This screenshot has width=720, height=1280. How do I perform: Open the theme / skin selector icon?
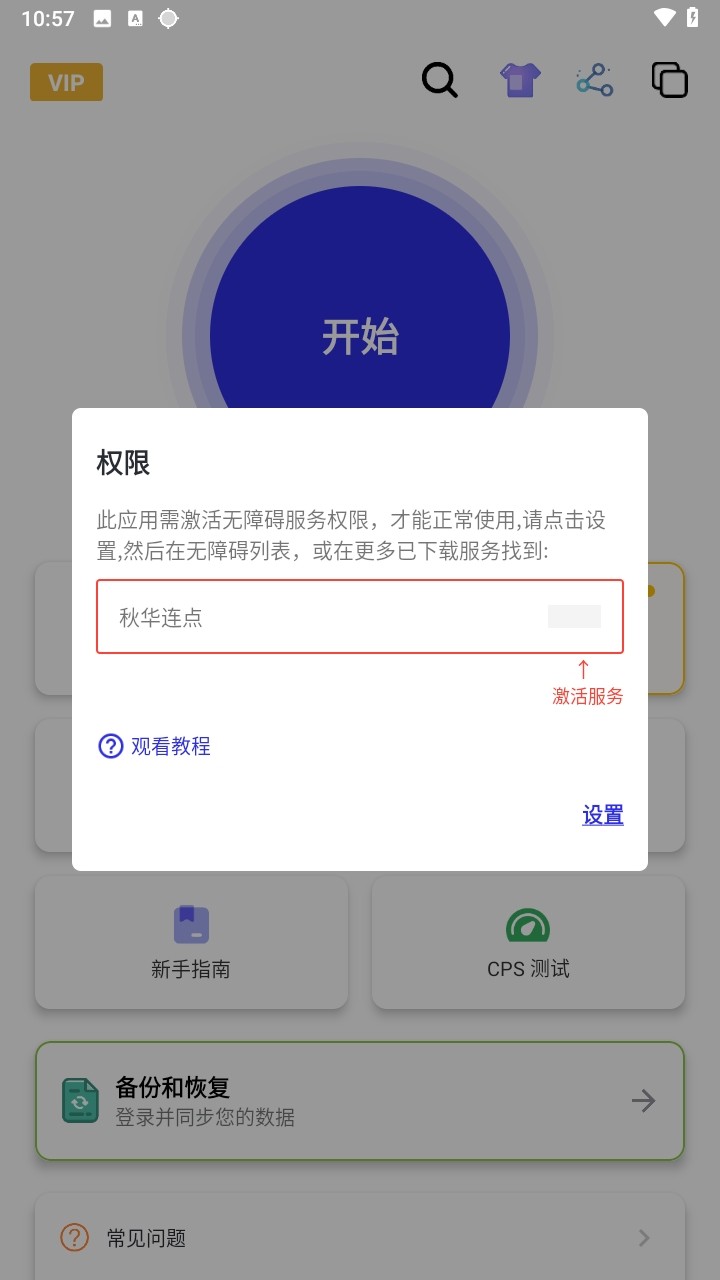click(x=519, y=80)
